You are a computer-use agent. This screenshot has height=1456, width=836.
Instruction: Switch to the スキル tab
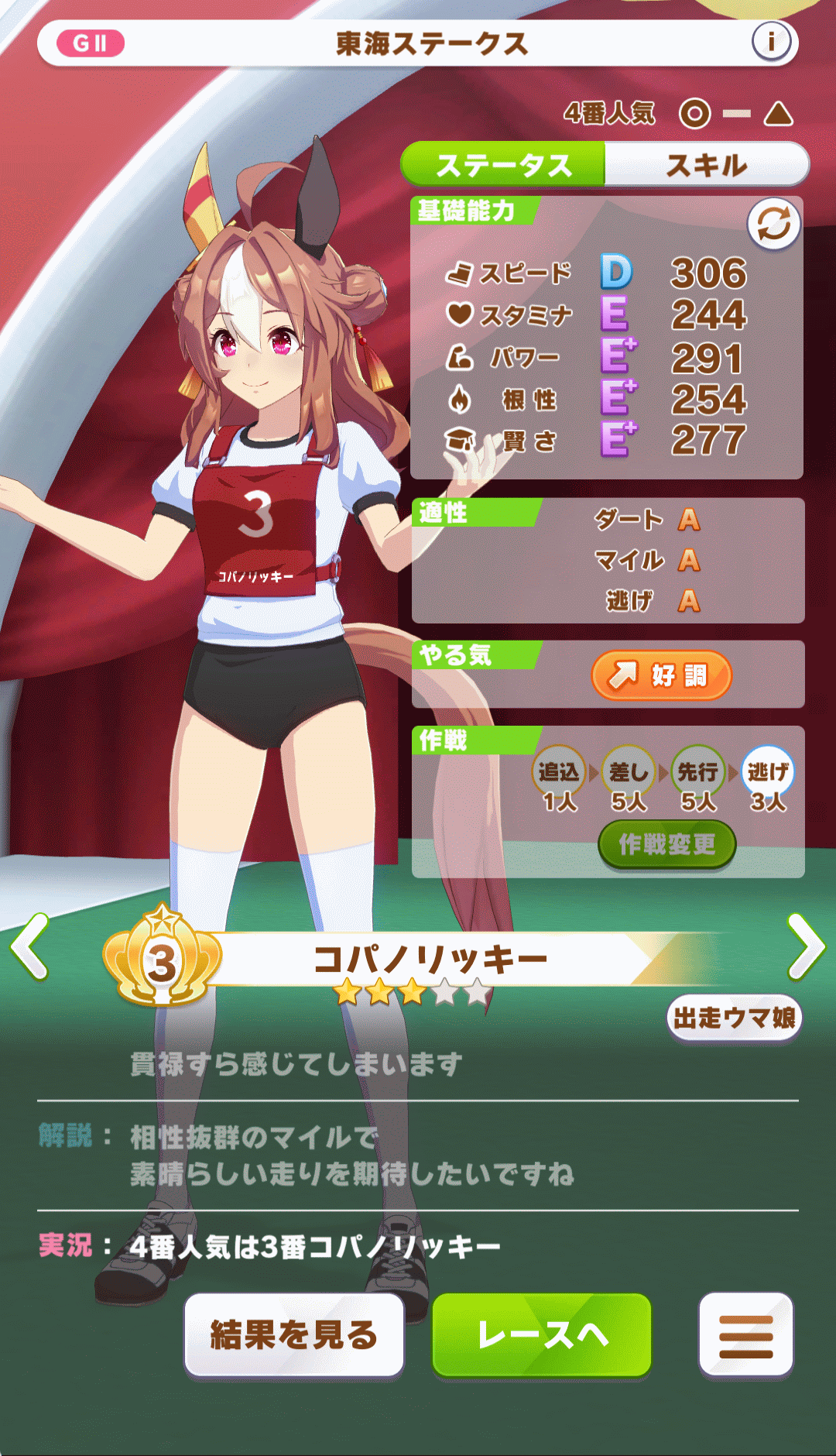point(706,165)
